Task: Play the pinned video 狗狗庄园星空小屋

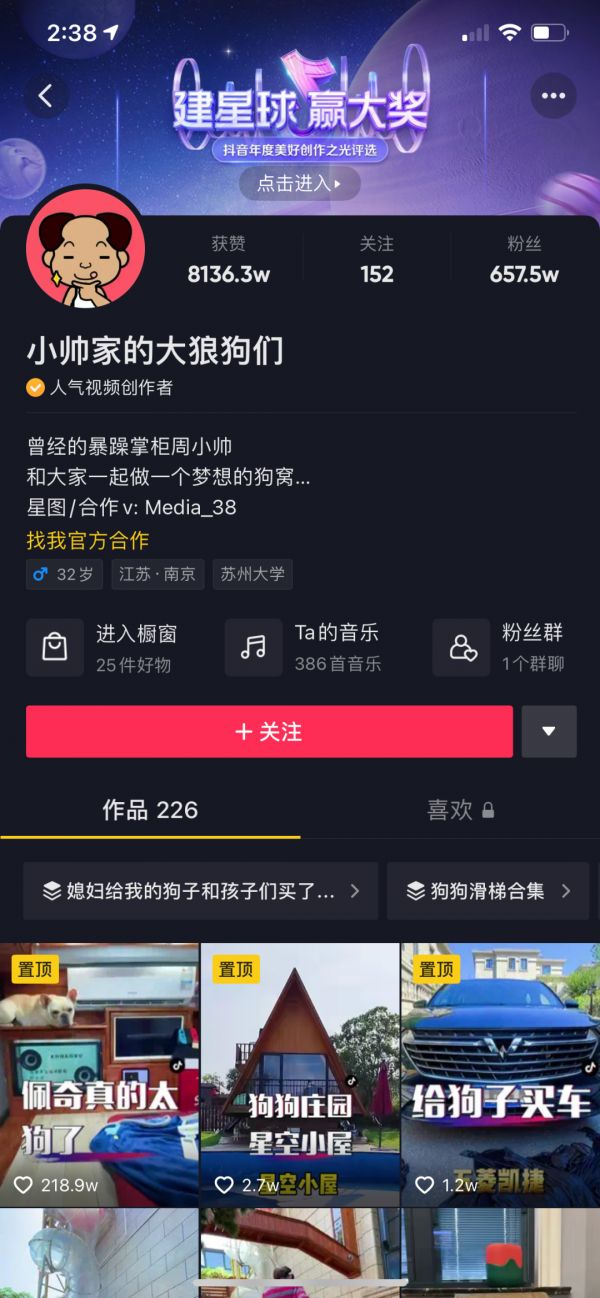Action: 300,1074
